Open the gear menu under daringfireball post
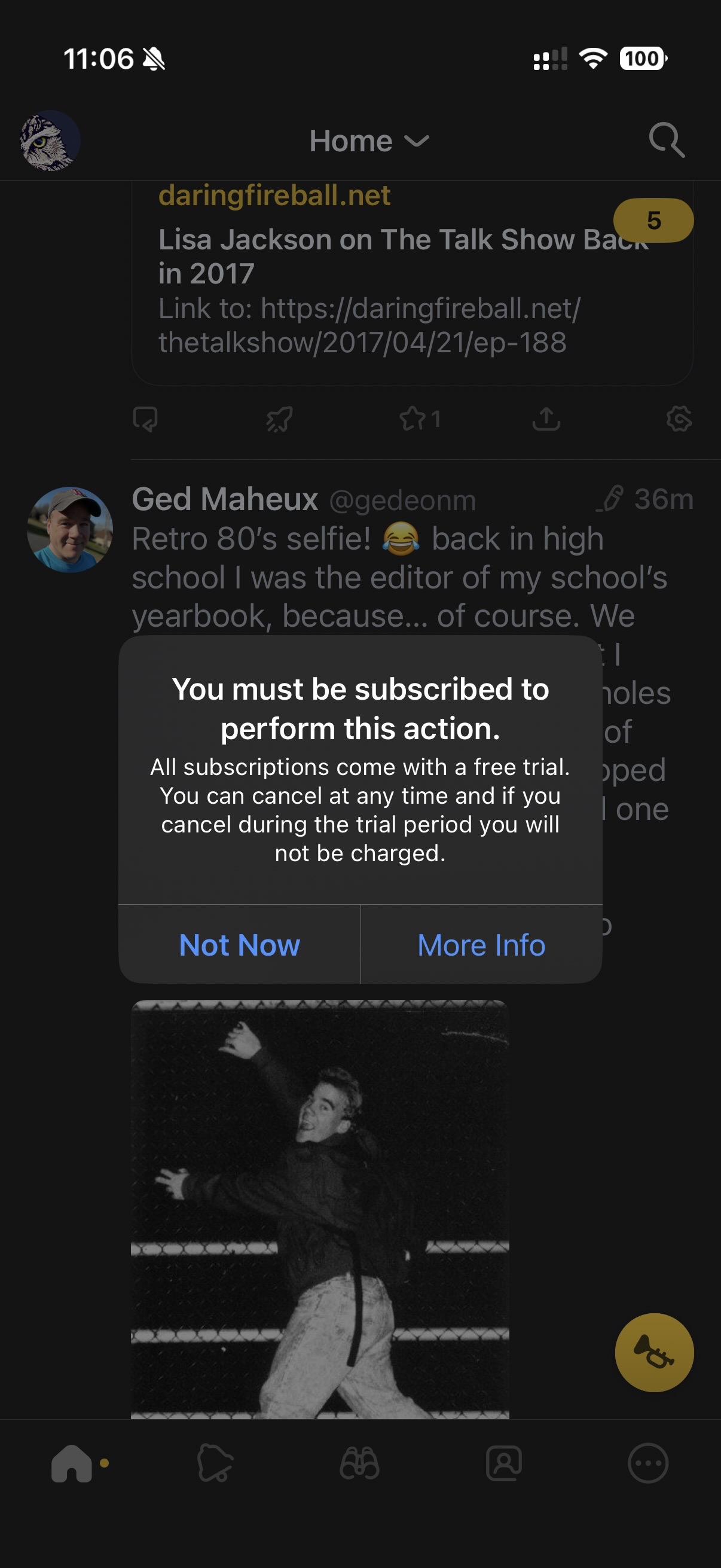The height and width of the screenshot is (1568, 721). pos(679,419)
